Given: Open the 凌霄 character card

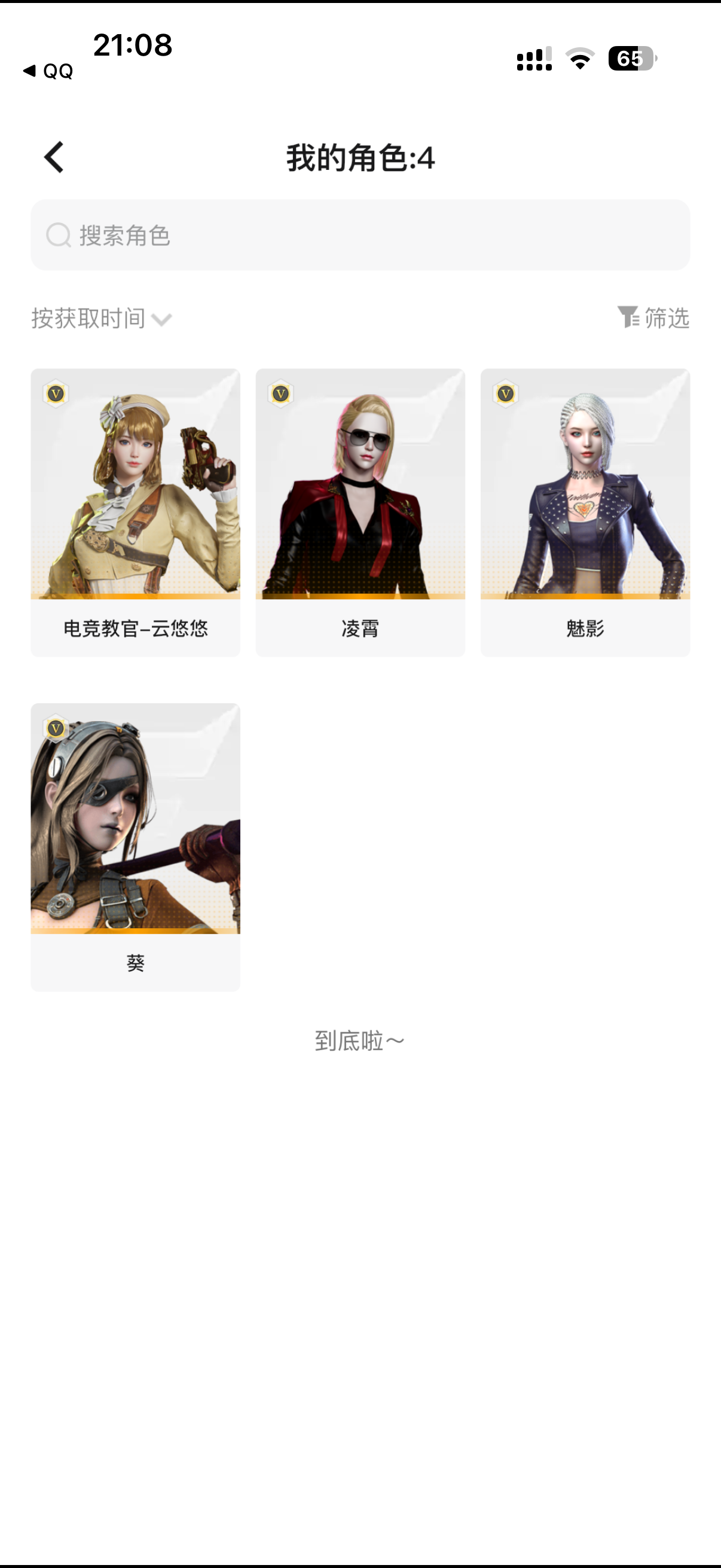Looking at the screenshot, I should (x=360, y=511).
